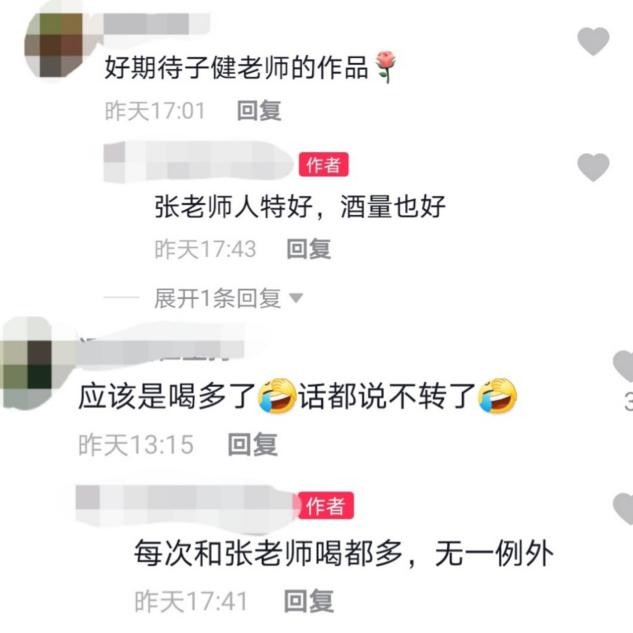Reply to 张老师人特好，酒量也好

[308, 249]
